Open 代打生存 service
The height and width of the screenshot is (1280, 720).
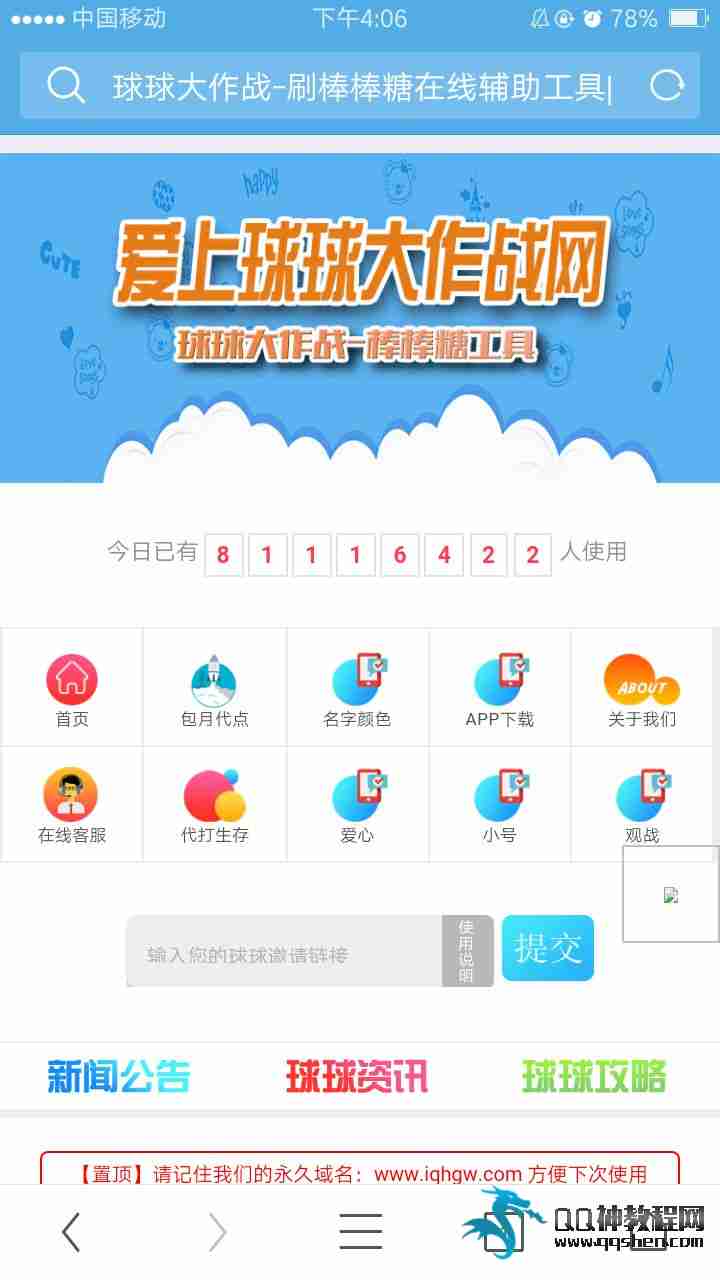pos(214,806)
